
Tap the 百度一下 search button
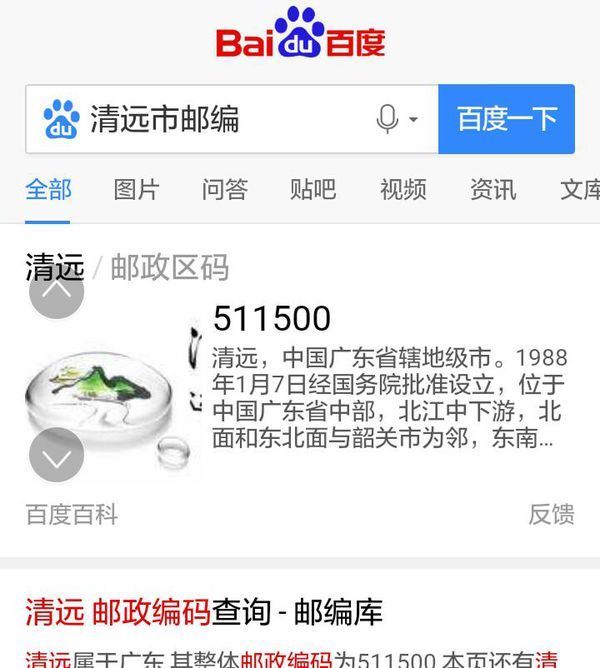point(506,120)
